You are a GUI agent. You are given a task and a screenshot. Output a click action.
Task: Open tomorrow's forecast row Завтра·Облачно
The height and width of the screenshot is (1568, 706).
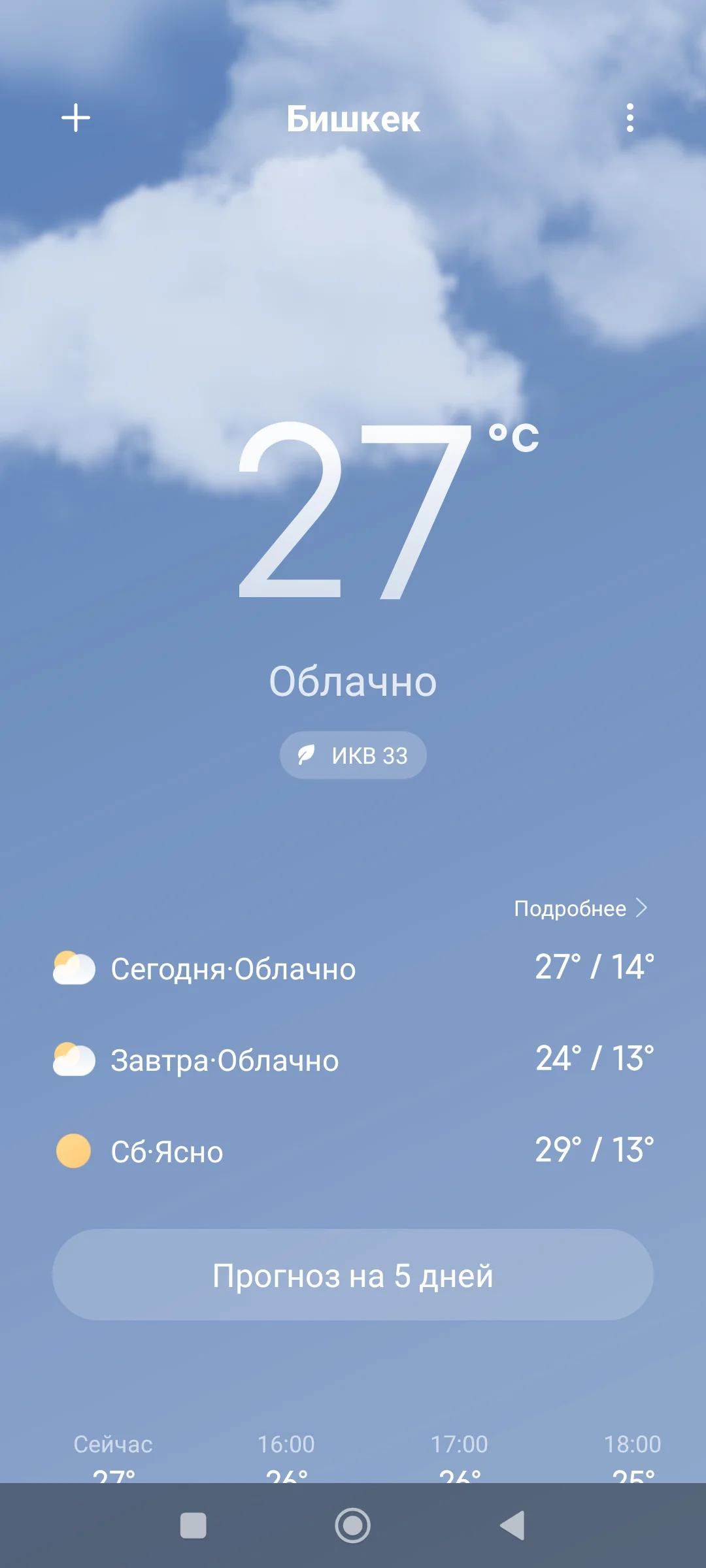353,1060
